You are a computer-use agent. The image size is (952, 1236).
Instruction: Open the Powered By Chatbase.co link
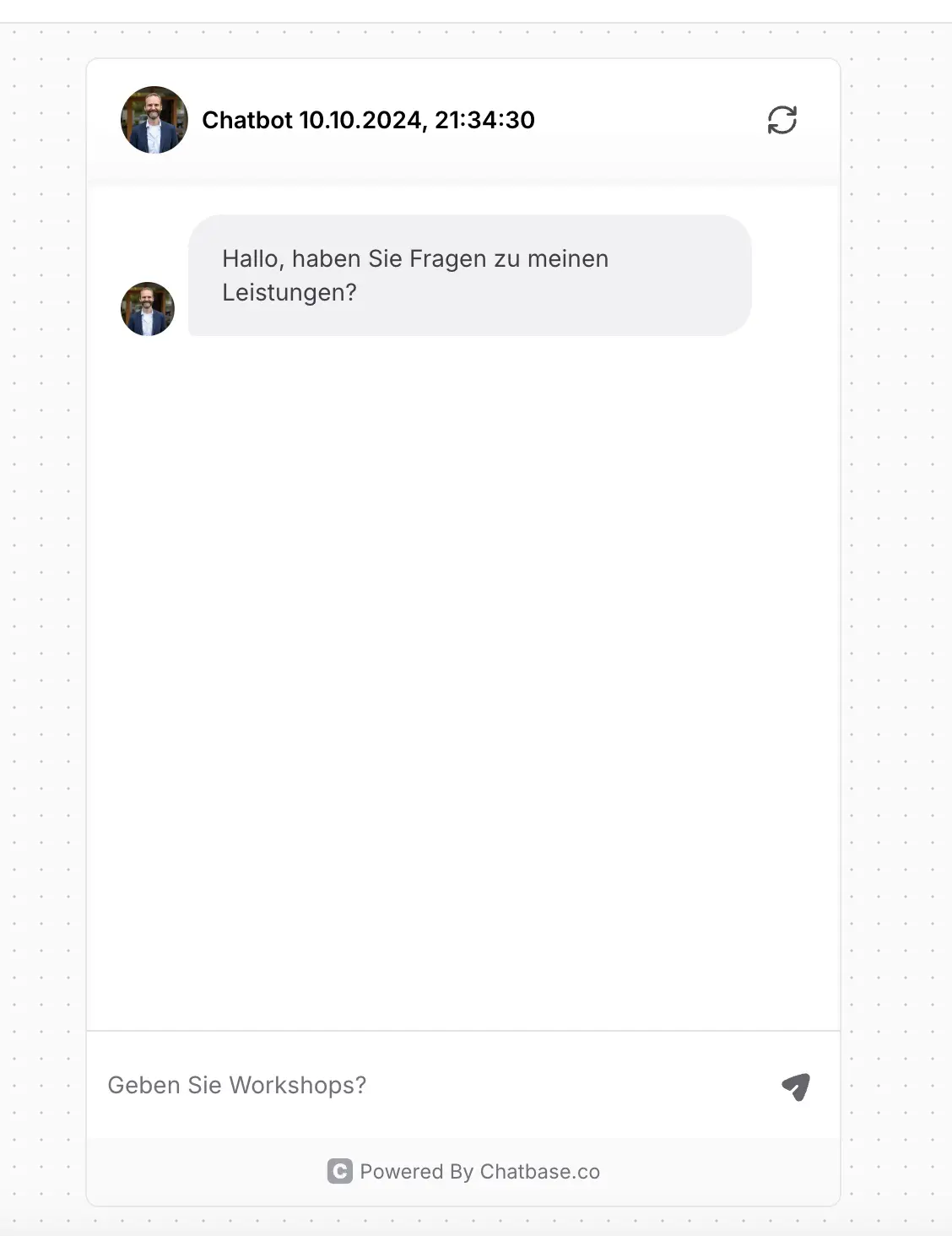[464, 1172]
